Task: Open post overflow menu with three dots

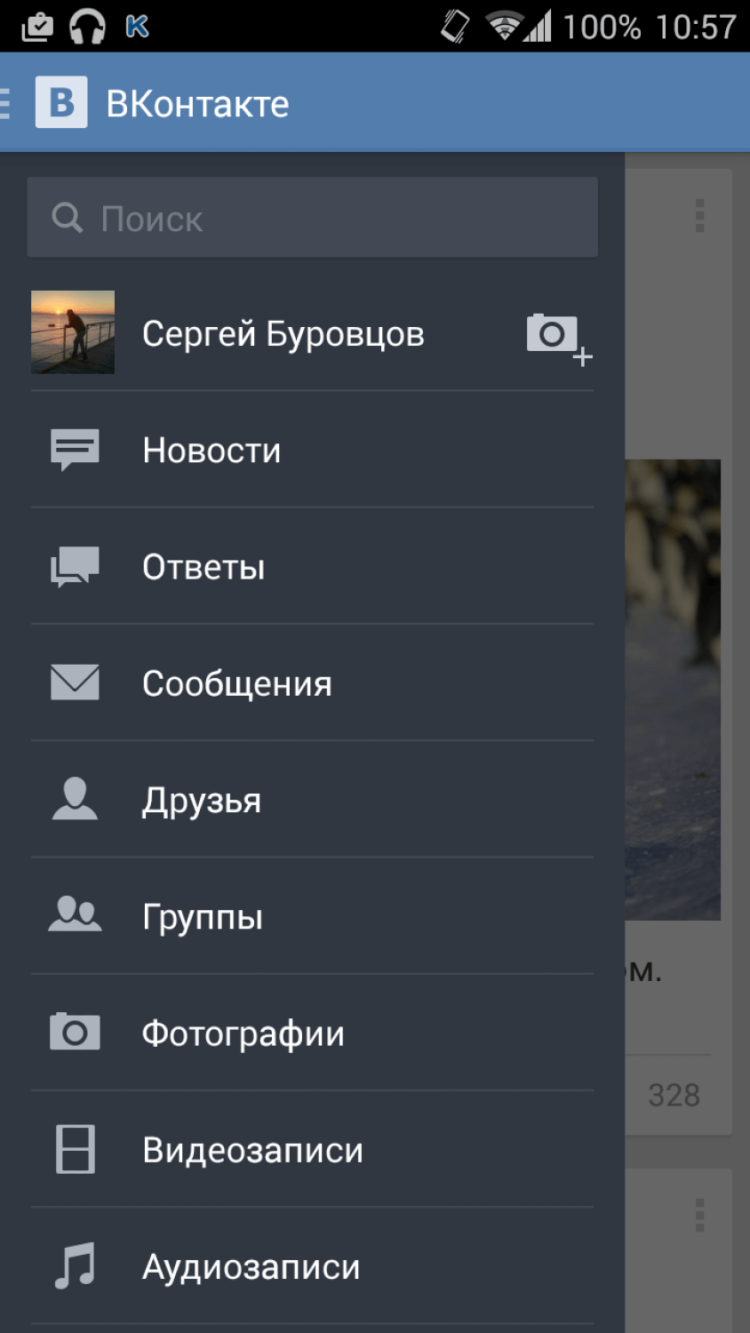Action: tap(698, 217)
